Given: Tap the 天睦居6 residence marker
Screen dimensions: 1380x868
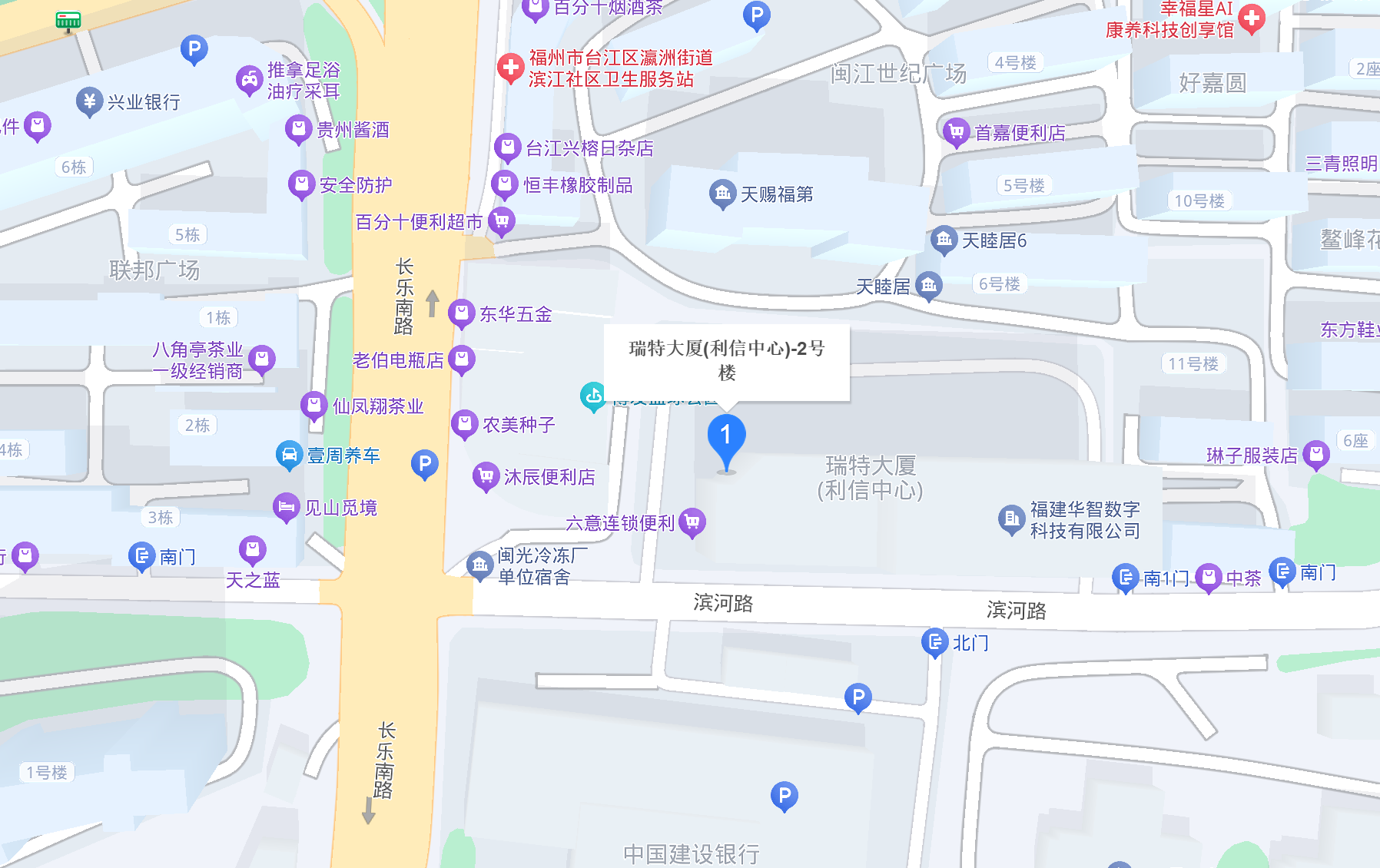Looking at the screenshot, I should click(944, 240).
